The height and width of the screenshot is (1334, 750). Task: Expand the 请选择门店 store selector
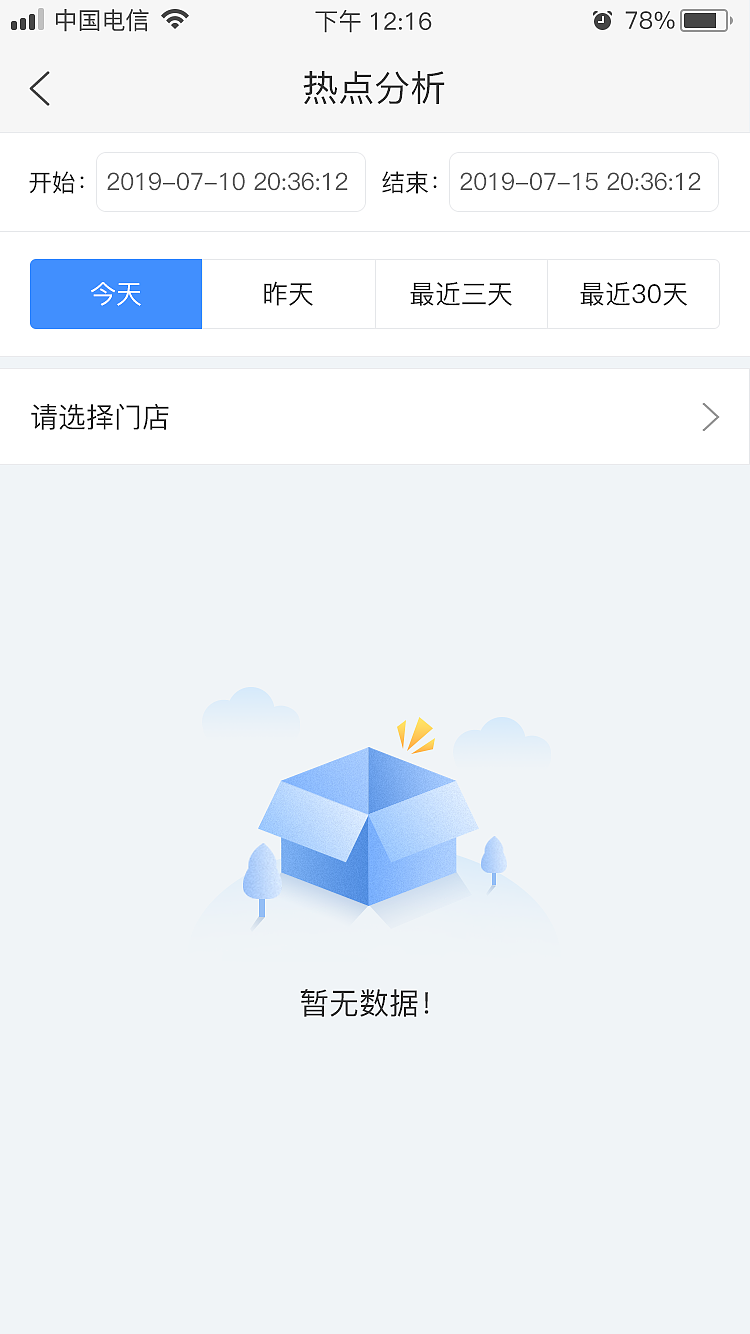[375, 416]
